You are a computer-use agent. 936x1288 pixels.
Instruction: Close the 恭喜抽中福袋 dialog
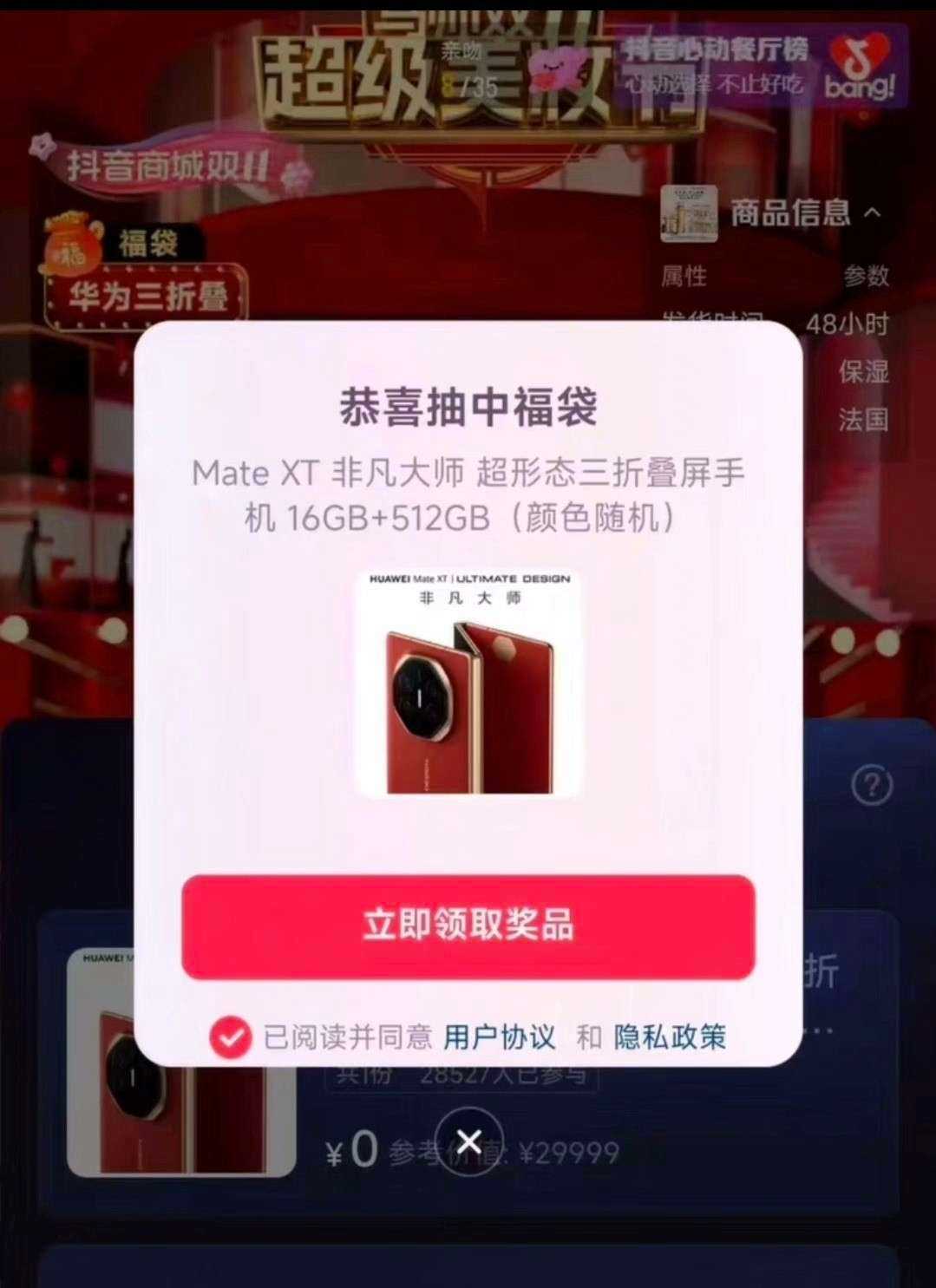pos(468,1141)
